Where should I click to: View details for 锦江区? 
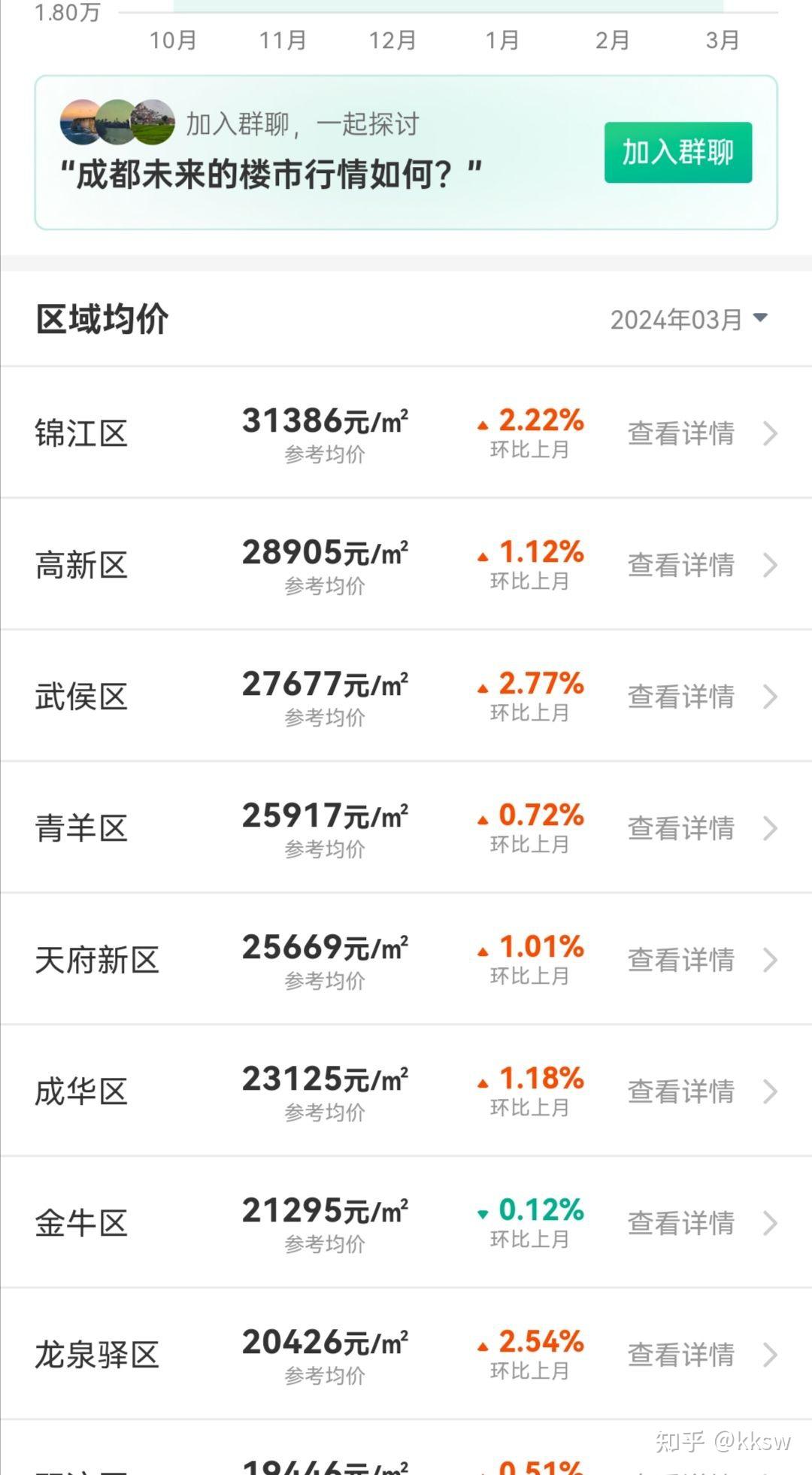click(x=703, y=433)
